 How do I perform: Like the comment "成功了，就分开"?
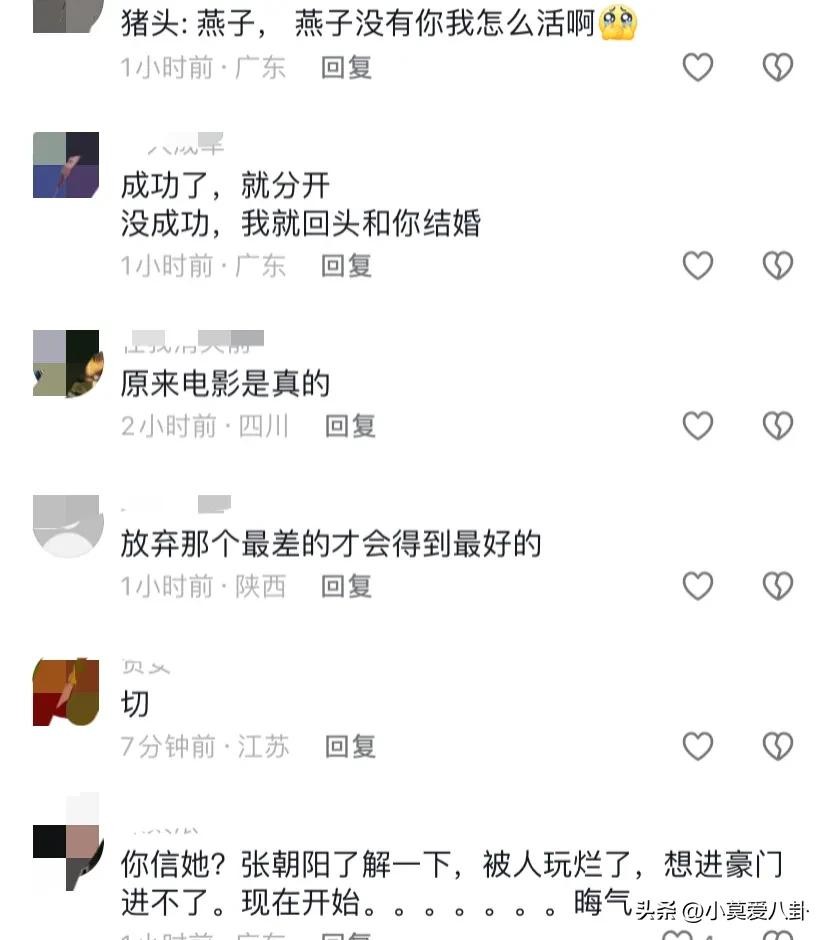(x=698, y=265)
